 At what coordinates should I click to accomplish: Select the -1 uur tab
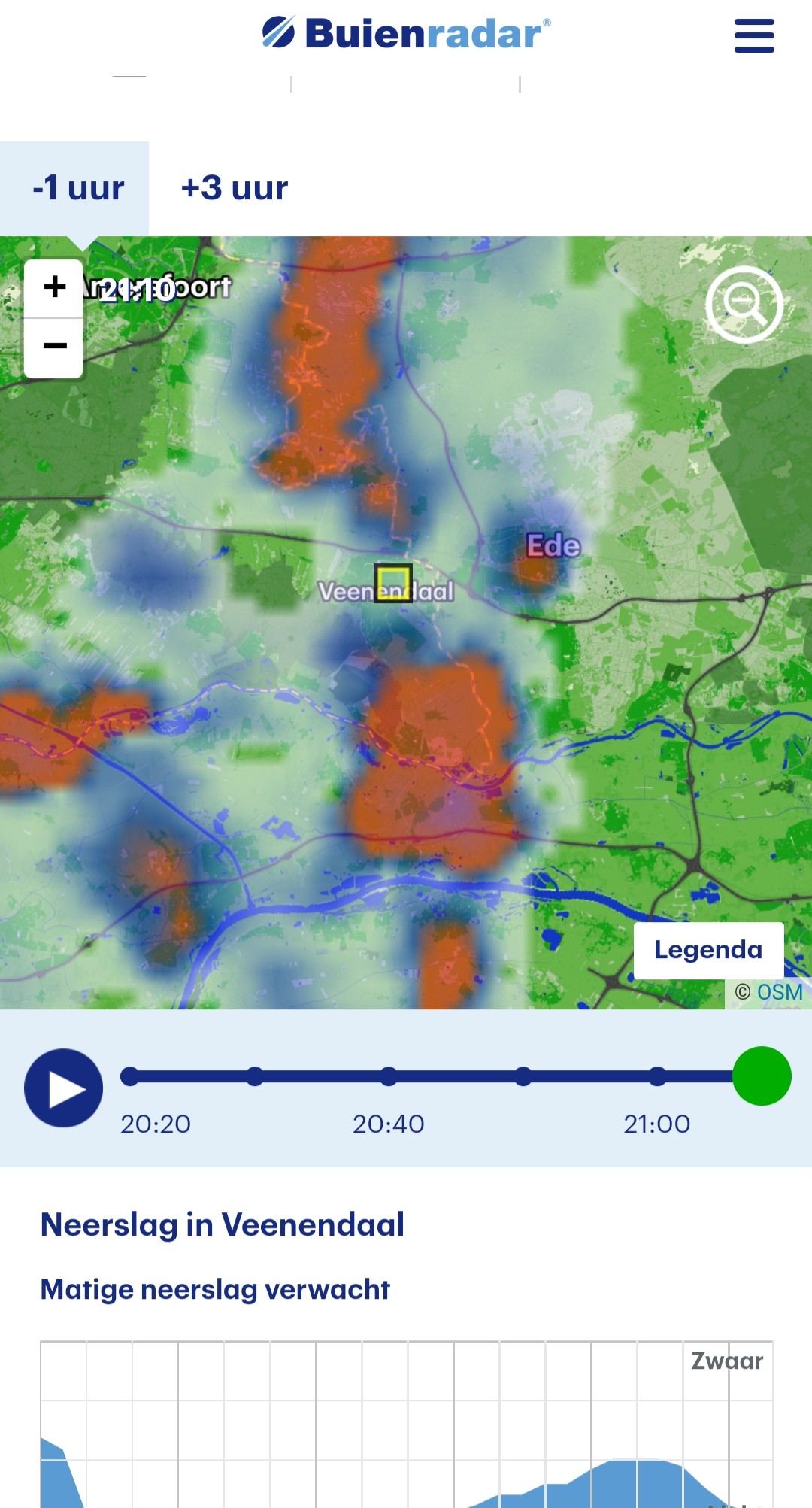78,188
